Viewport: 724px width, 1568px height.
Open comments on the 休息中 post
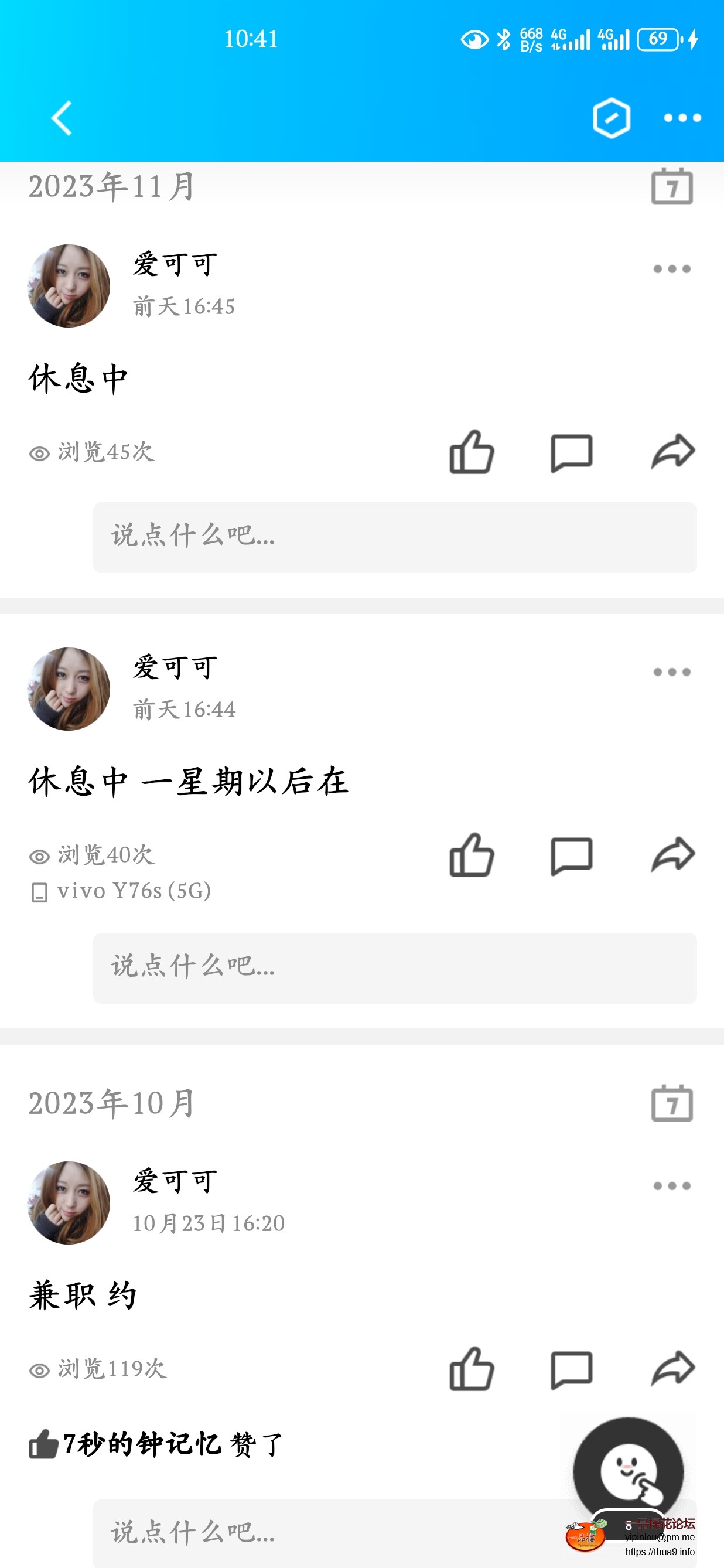point(572,452)
